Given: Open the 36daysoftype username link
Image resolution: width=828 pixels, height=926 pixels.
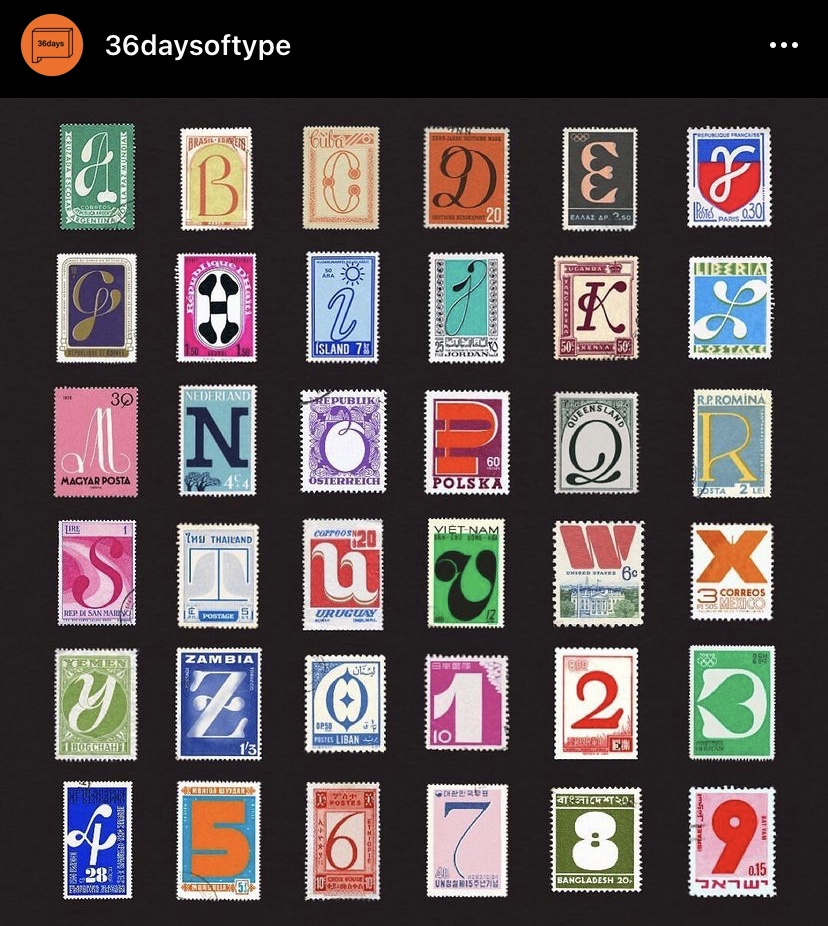Looking at the screenshot, I should pos(198,46).
